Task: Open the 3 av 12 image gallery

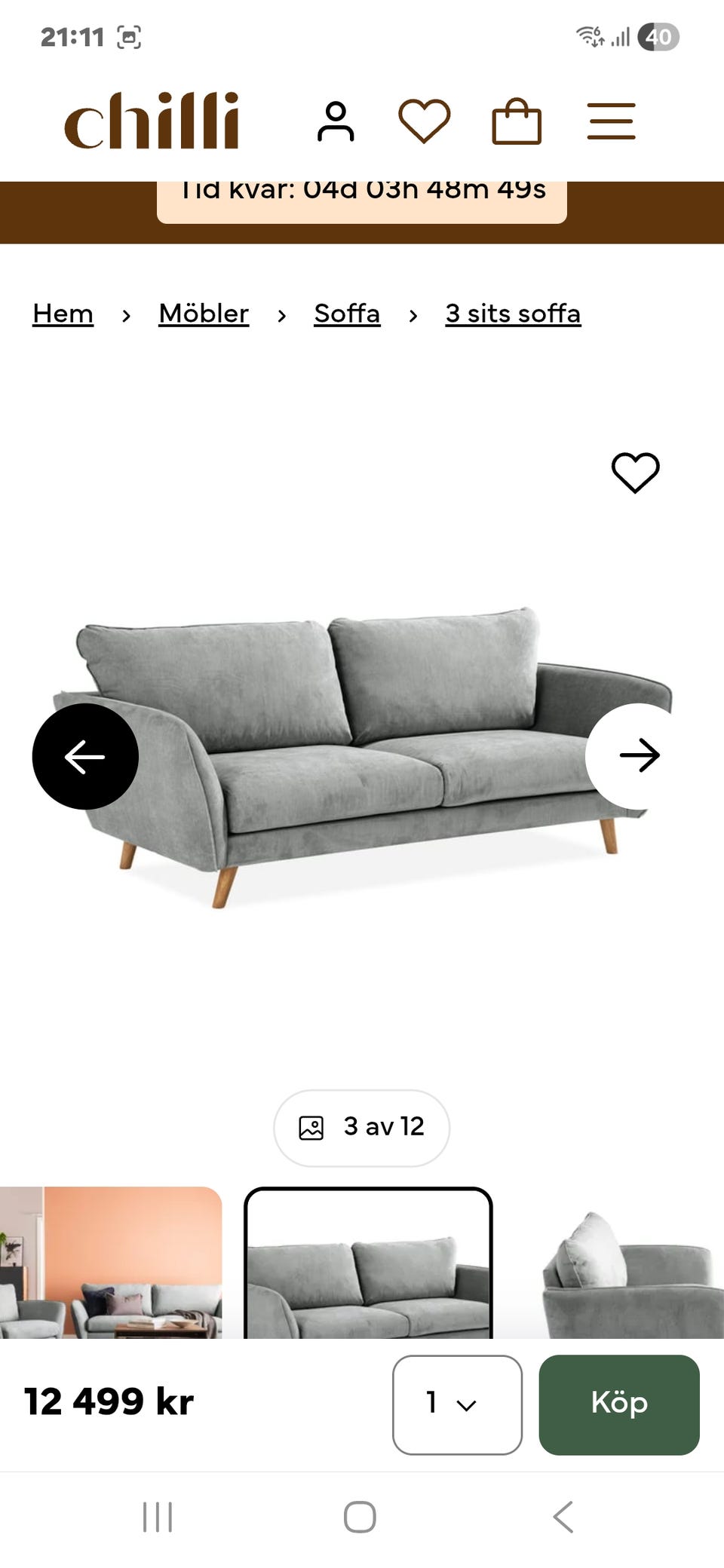Action: (361, 1128)
